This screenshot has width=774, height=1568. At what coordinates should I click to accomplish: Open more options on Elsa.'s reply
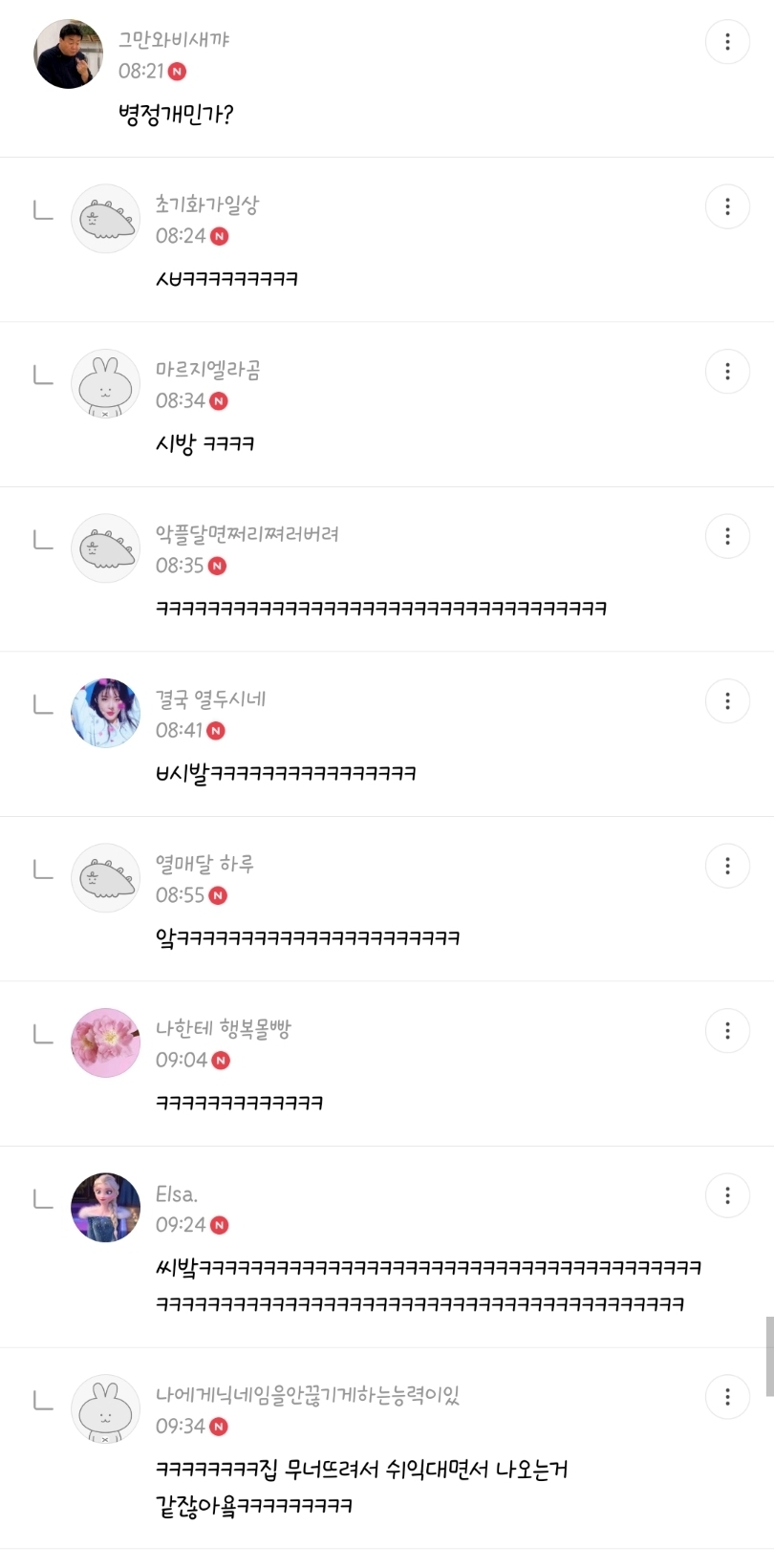point(727,1195)
